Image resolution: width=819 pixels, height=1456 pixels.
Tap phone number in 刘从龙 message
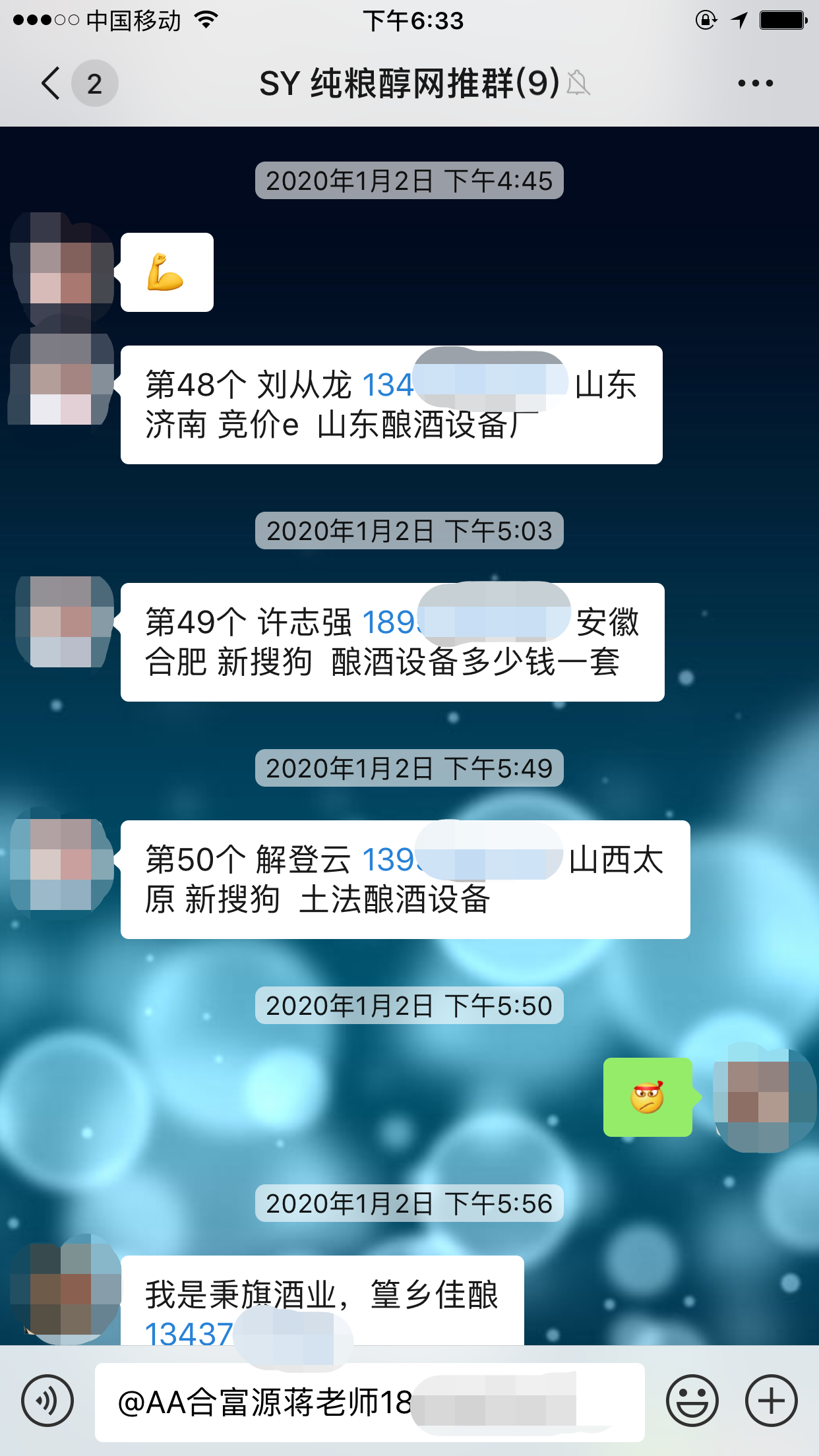pos(389,385)
